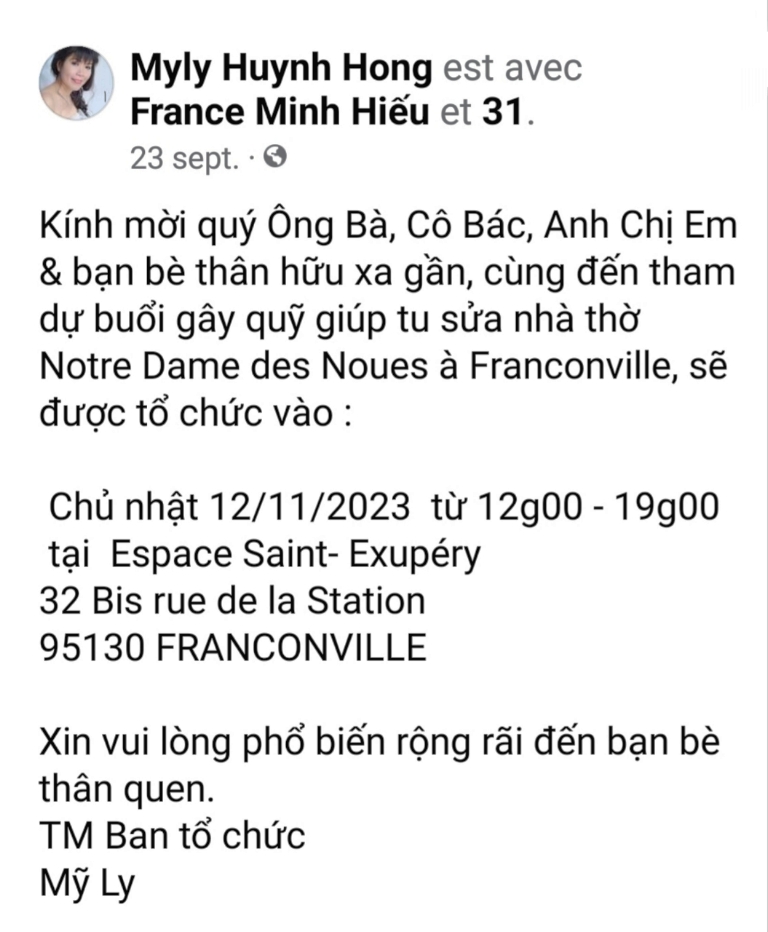768x932 pixels.
Task: Open Myly Huynh Hong's profile picture
Action: pyautogui.click(x=76, y=83)
